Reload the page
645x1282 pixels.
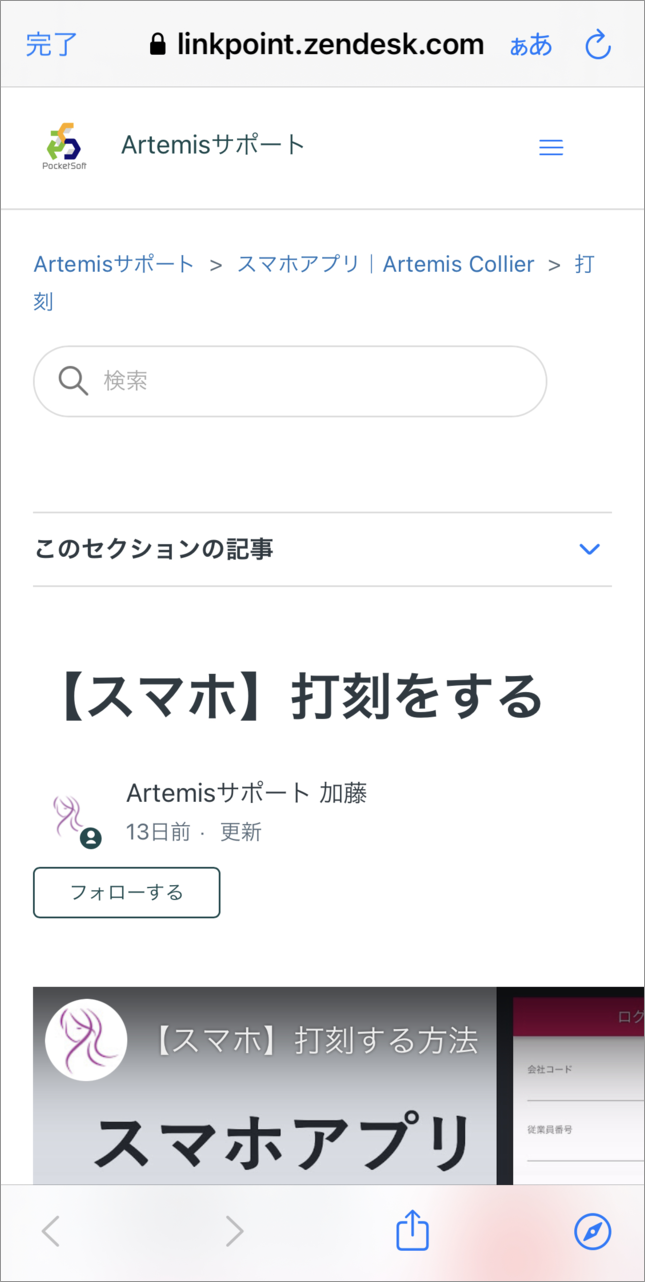(x=598, y=45)
